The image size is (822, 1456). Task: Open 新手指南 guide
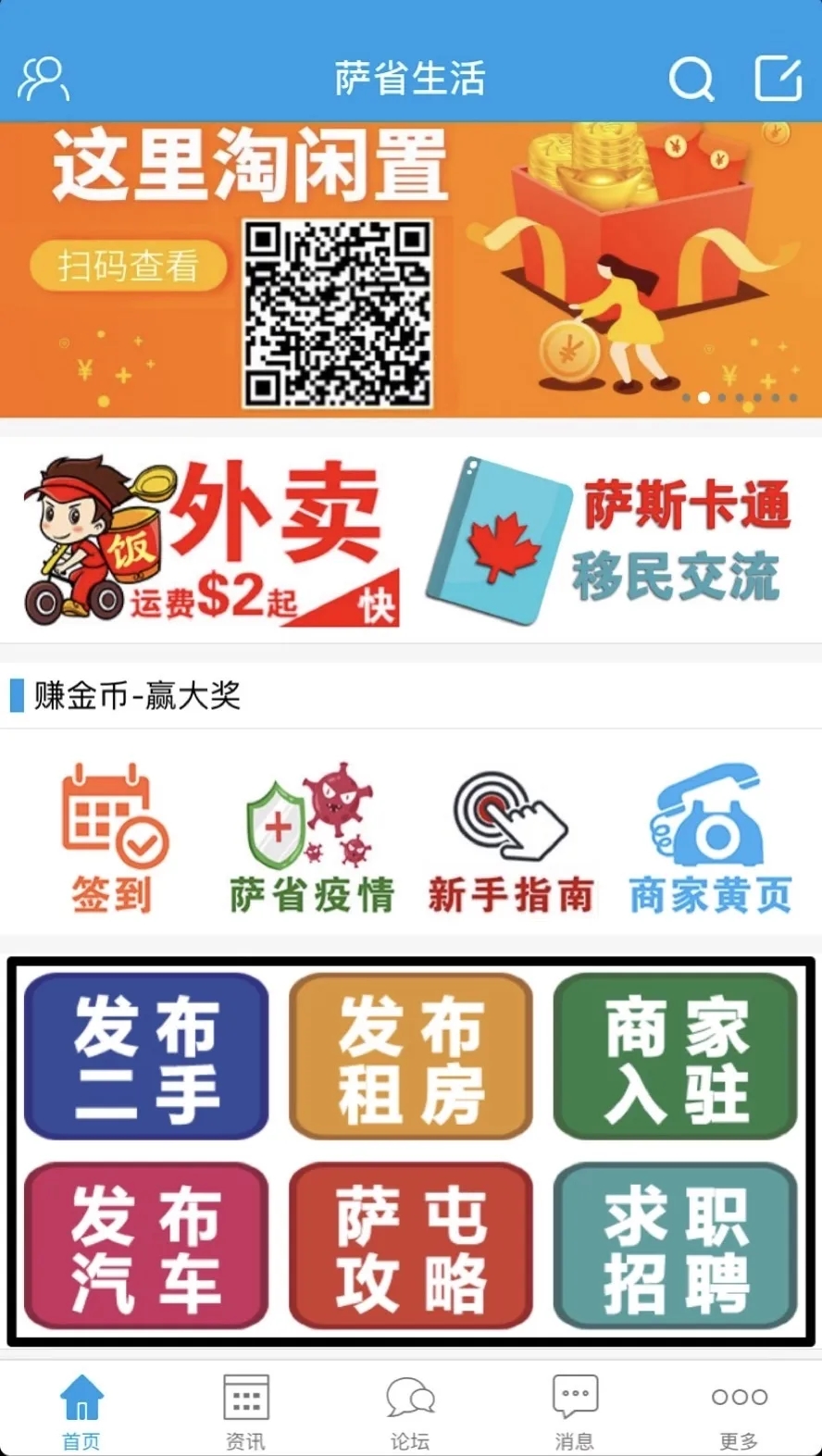[x=510, y=839]
